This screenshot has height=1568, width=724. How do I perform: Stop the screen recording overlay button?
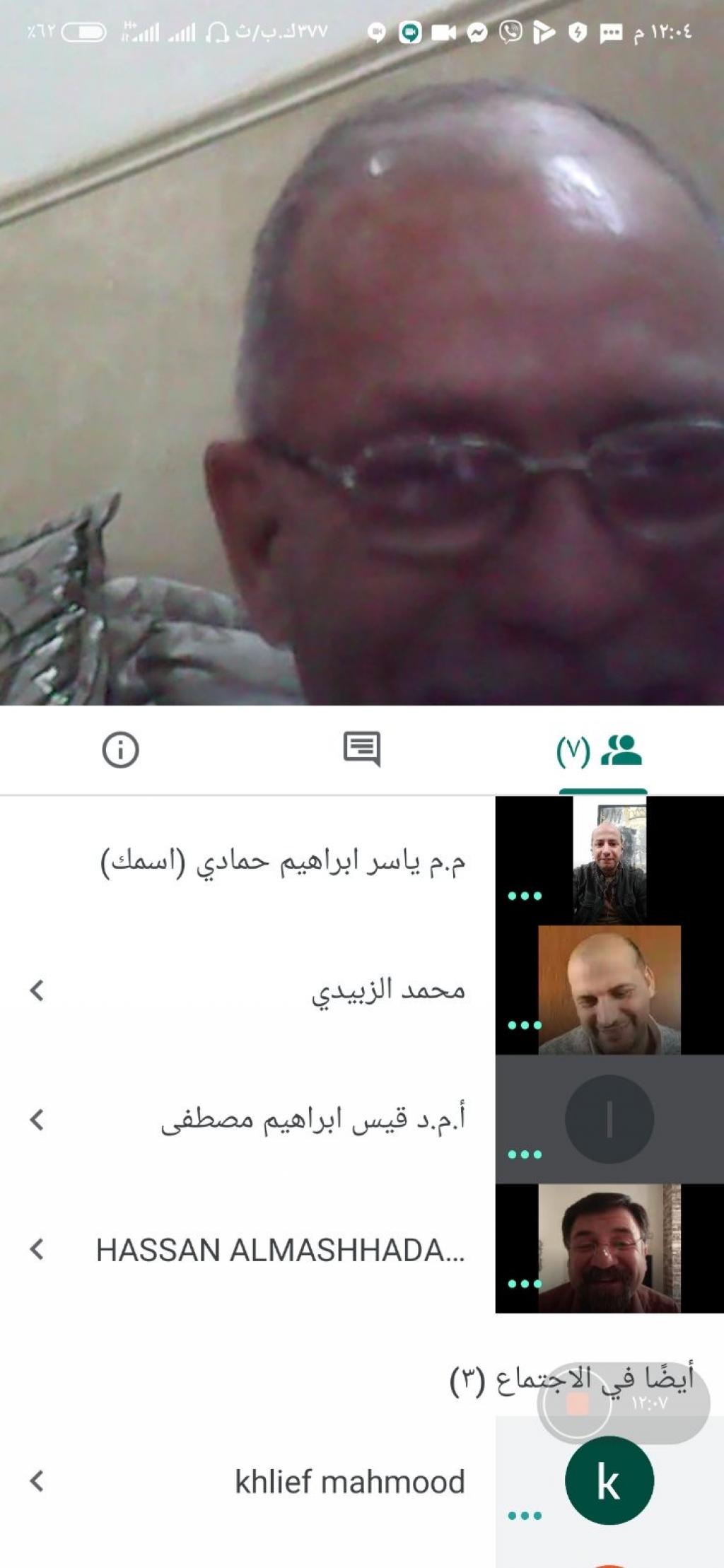pyautogui.click(x=577, y=1404)
